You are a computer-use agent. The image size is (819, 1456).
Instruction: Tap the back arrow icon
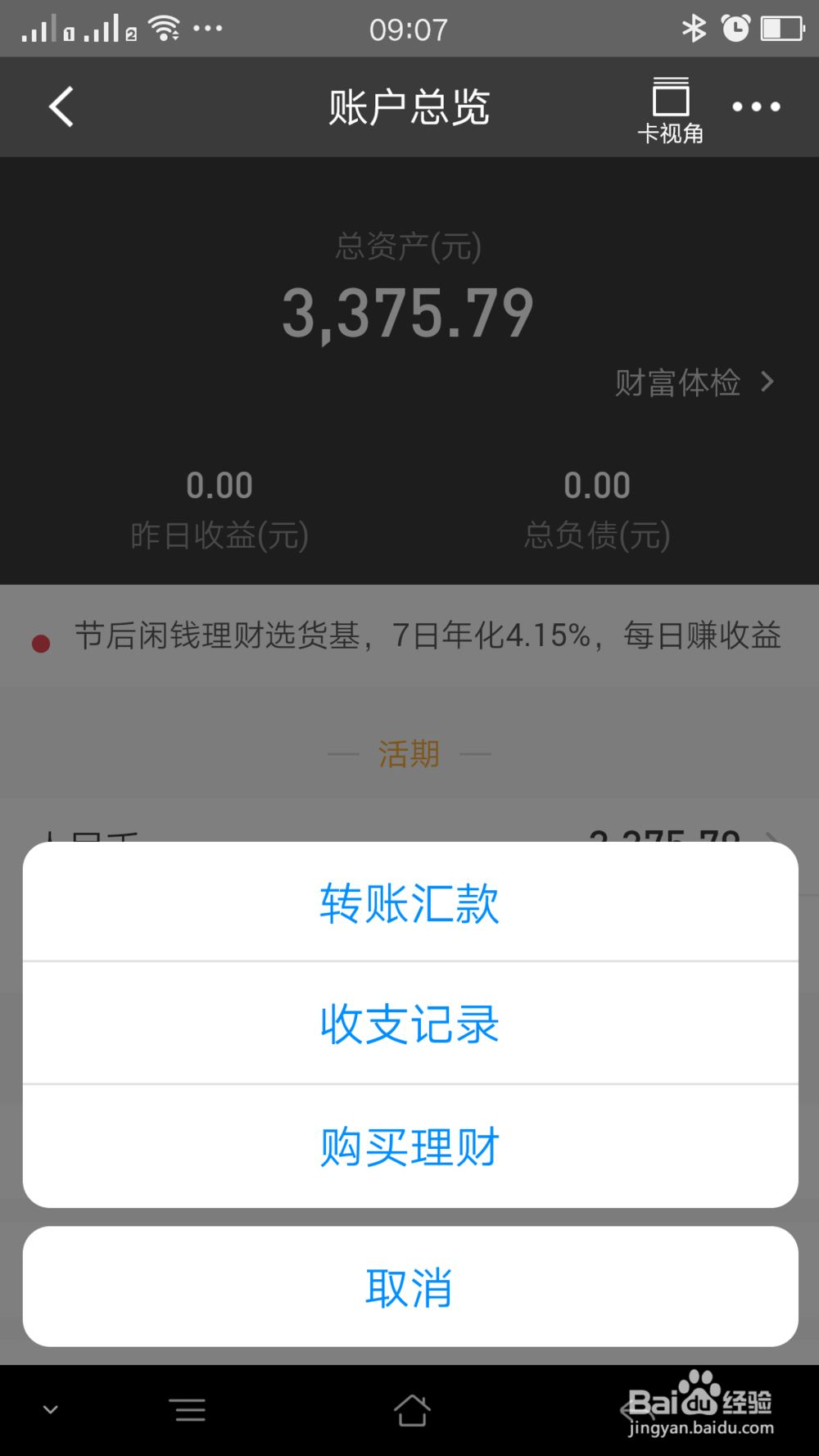coord(60,106)
